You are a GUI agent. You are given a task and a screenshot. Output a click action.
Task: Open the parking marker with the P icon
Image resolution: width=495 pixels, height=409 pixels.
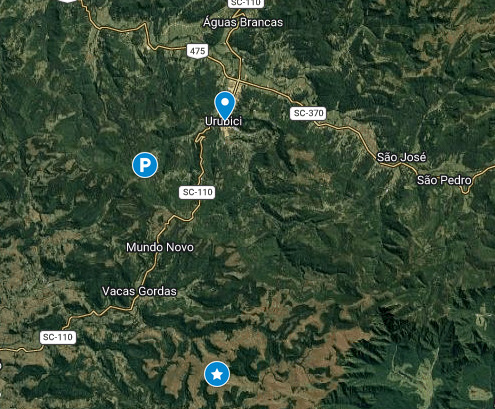point(145,165)
